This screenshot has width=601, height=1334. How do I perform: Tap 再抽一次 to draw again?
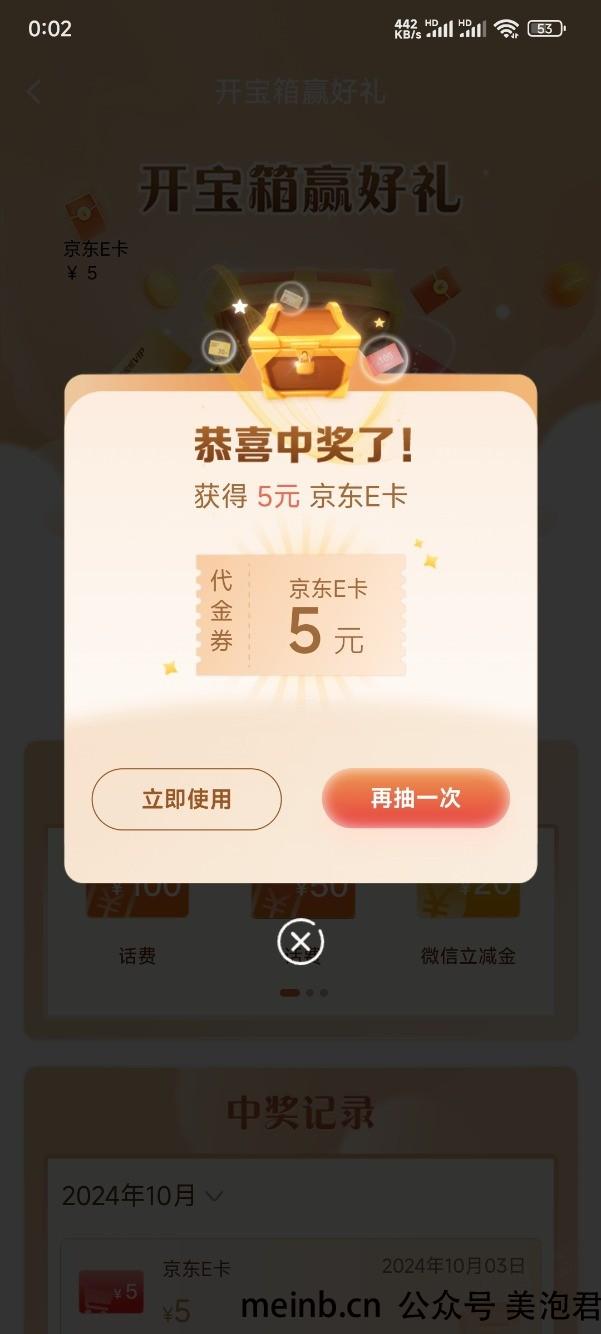click(416, 798)
